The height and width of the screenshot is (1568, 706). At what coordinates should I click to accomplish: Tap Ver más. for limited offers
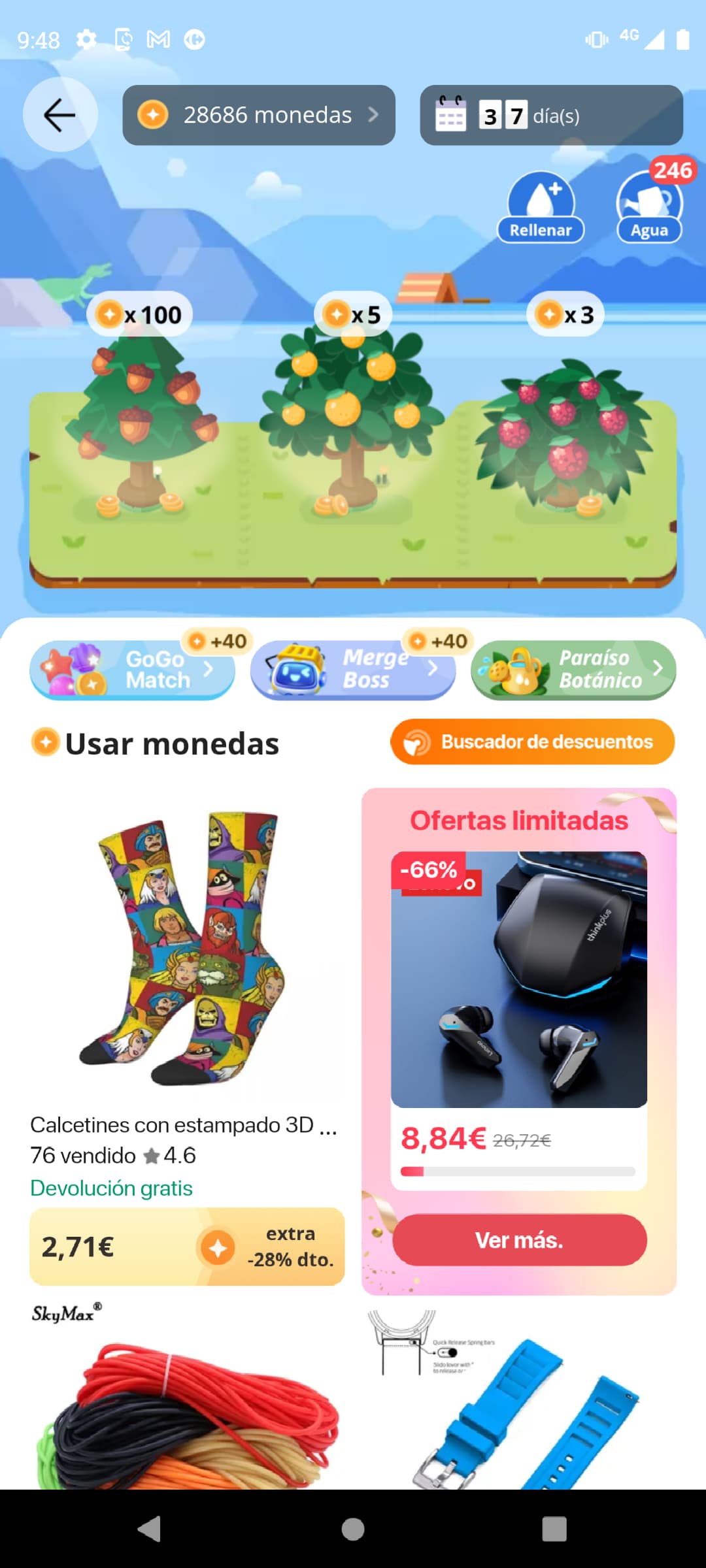click(520, 1240)
